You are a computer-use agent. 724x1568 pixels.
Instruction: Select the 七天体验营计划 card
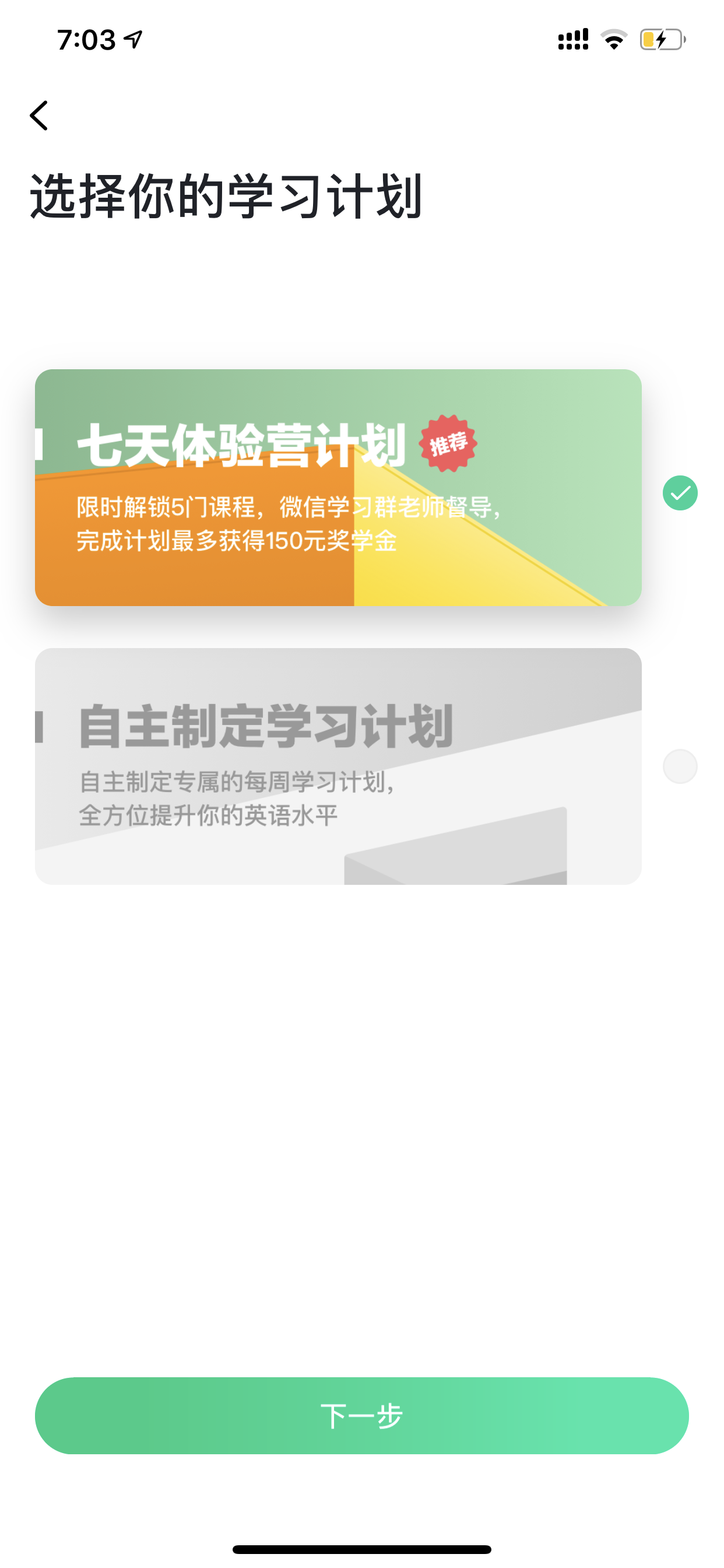point(338,488)
